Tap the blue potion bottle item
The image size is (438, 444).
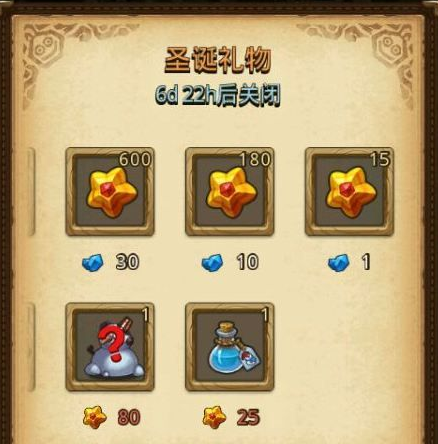230,347
